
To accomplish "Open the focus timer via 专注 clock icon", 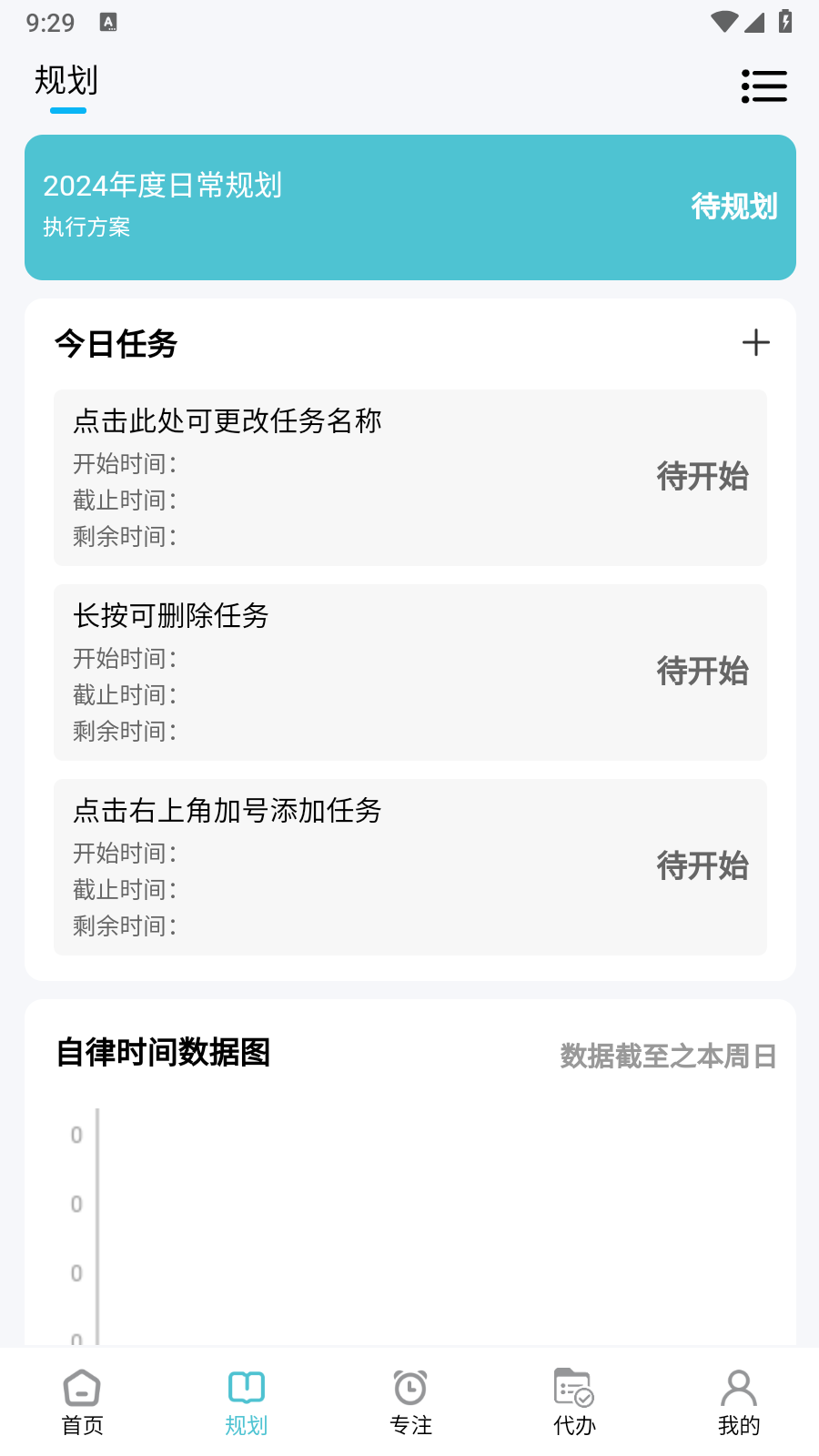I will (410, 1388).
